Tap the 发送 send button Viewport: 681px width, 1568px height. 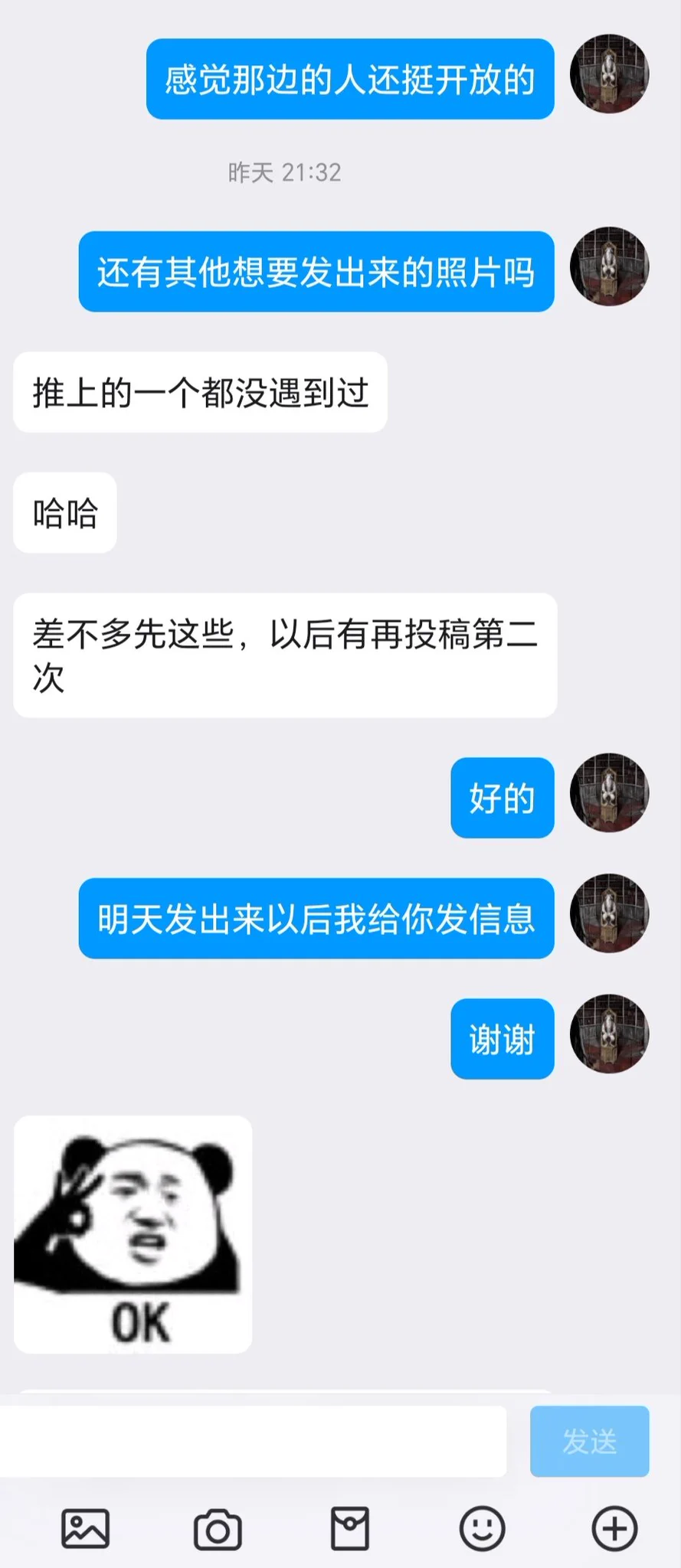tap(589, 1442)
